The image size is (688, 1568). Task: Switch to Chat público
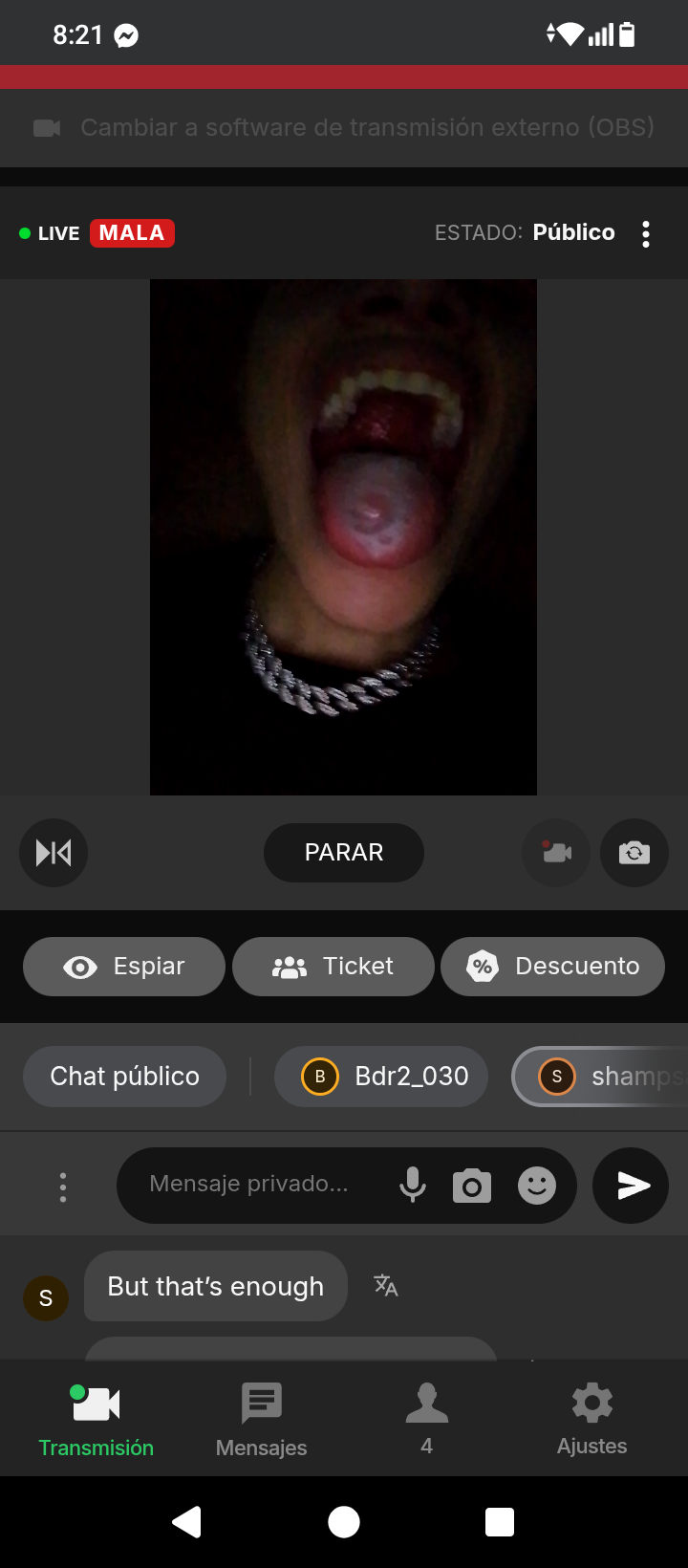(124, 1077)
